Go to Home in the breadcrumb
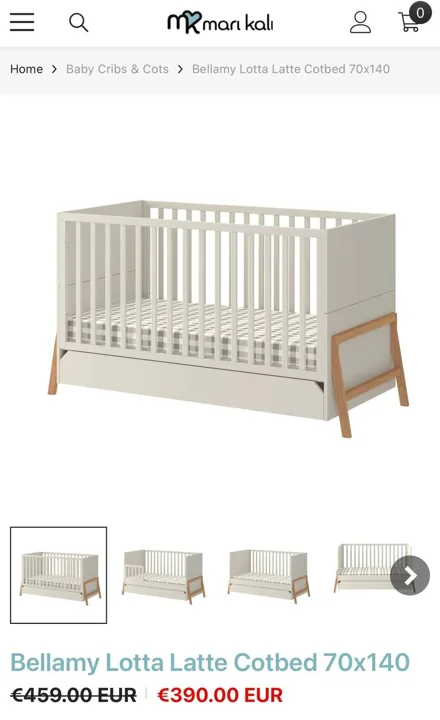Screen dimensions: 440x720 pyautogui.click(x=27, y=69)
